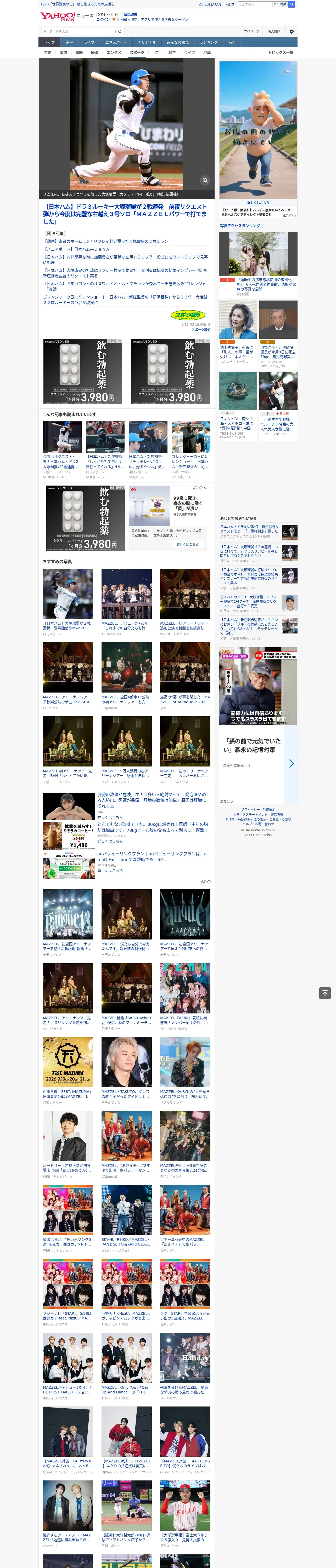Tap the magnifier button beside keyword field

tap(120, 31)
